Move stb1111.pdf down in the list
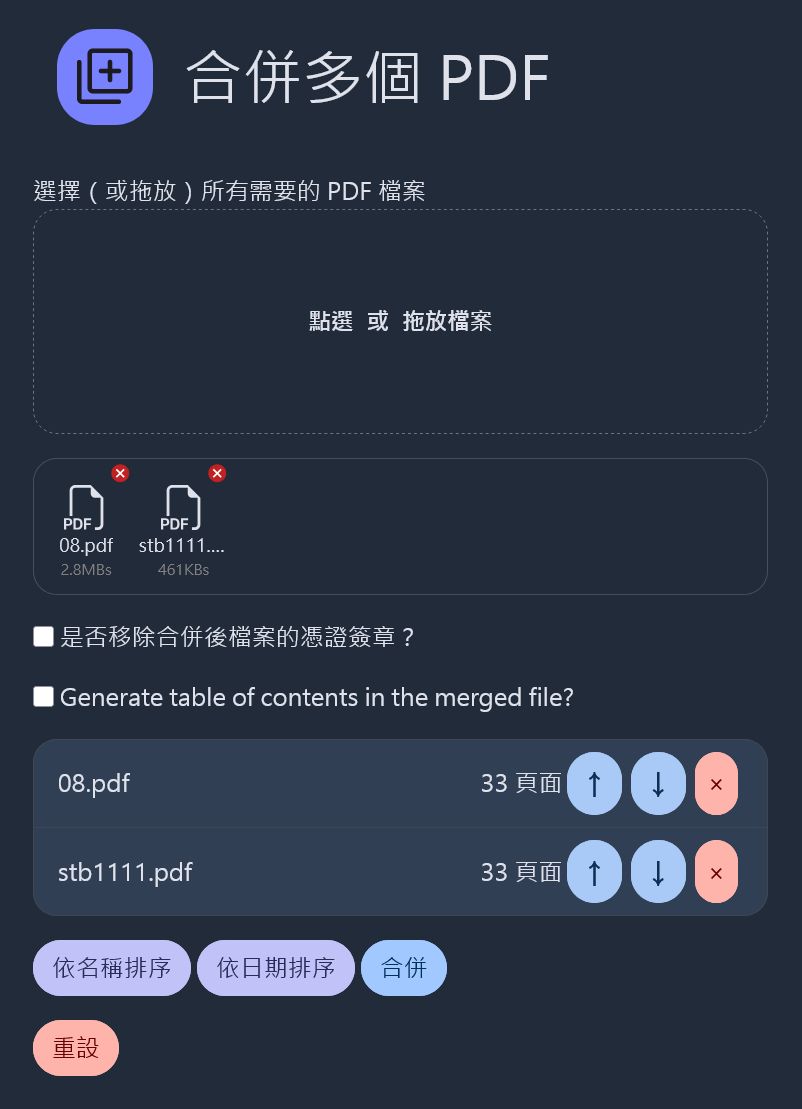Image resolution: width=802 pixels, height=1109 pixels. coord(658,872)
